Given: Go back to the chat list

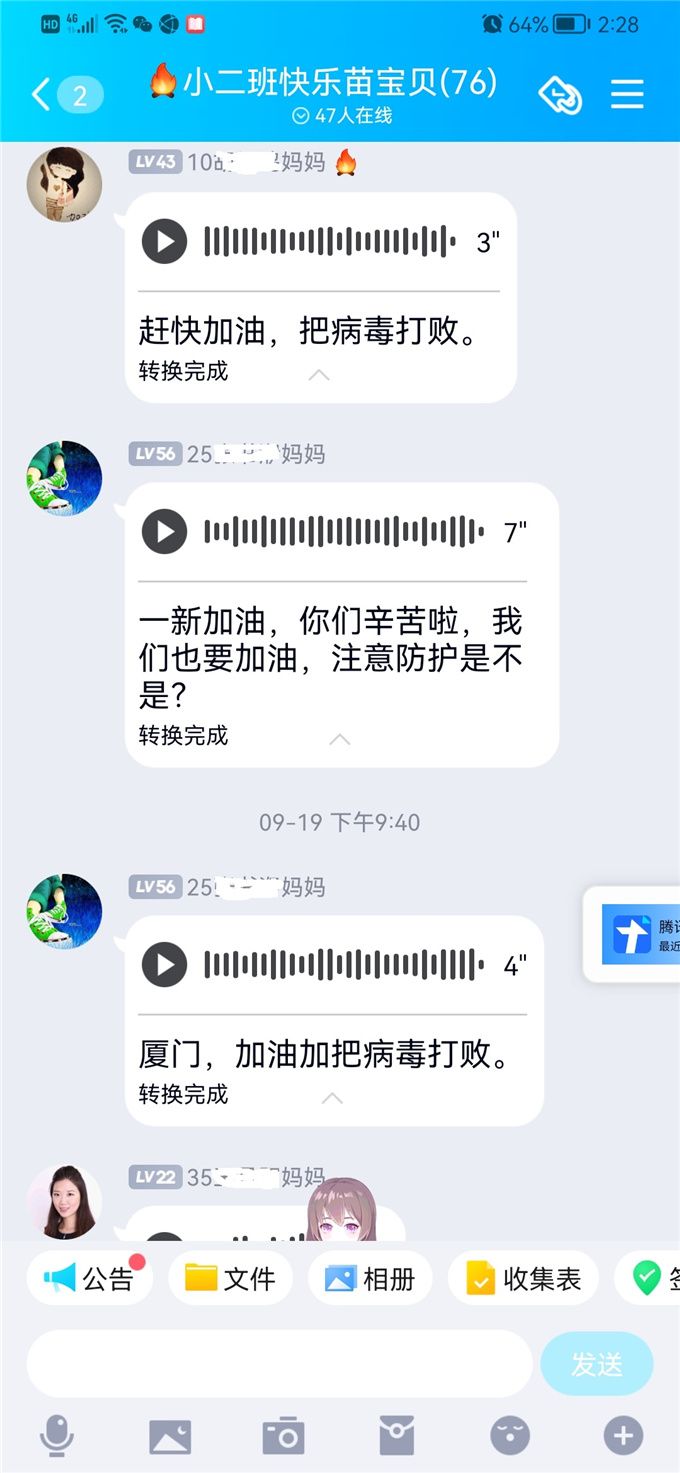Looking at the screenshot, I should 42,95.
